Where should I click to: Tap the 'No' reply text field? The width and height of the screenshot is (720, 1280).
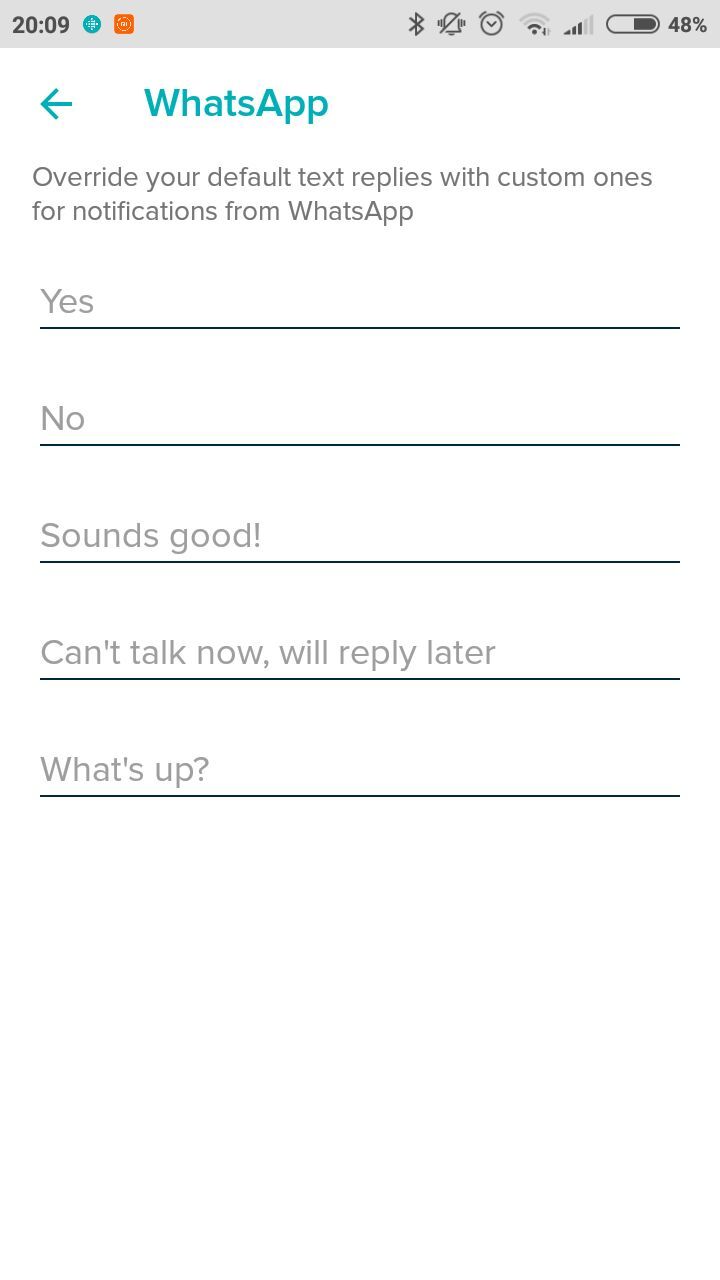(359, 419)
